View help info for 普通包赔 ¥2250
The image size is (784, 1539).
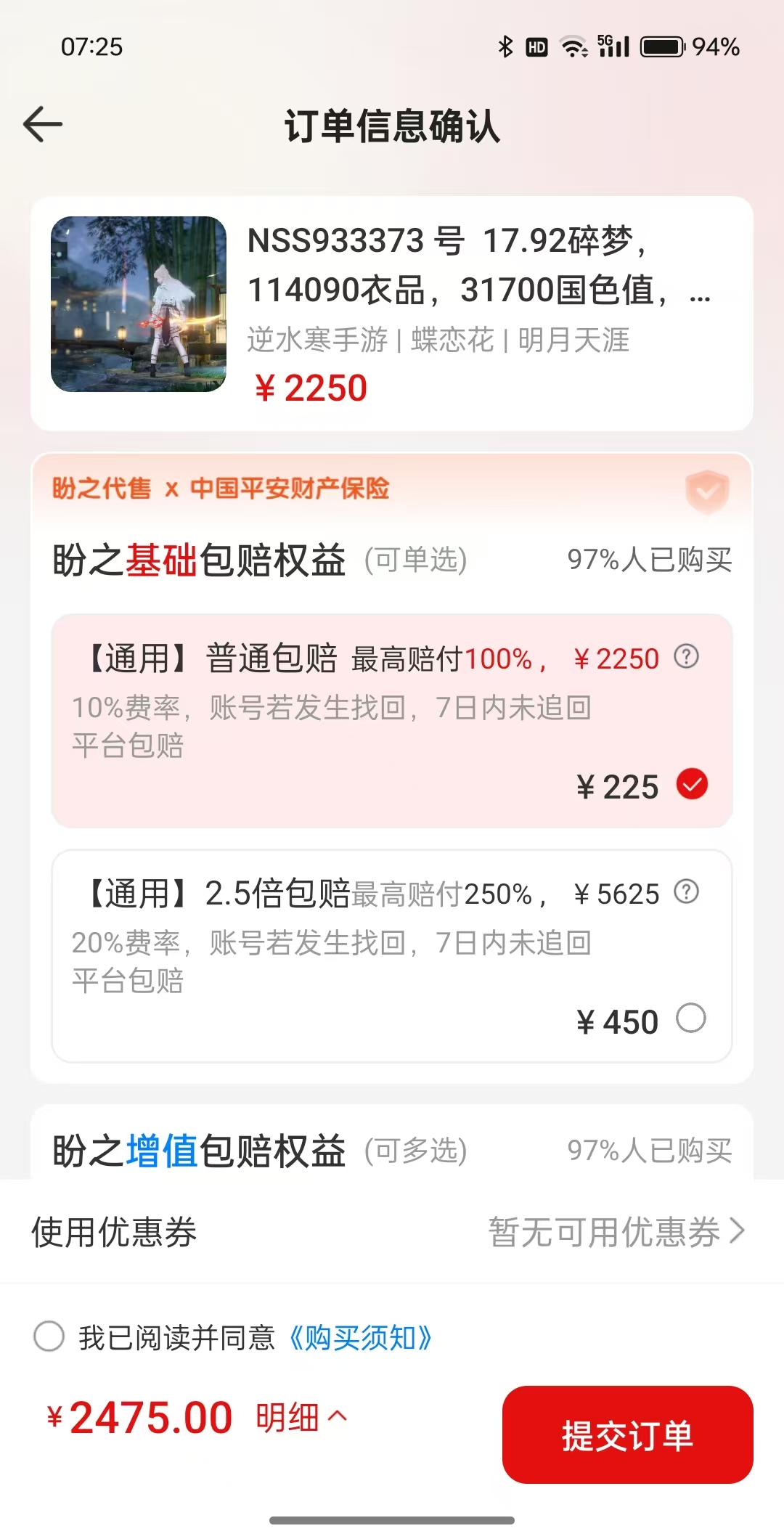tap(686, 657)
